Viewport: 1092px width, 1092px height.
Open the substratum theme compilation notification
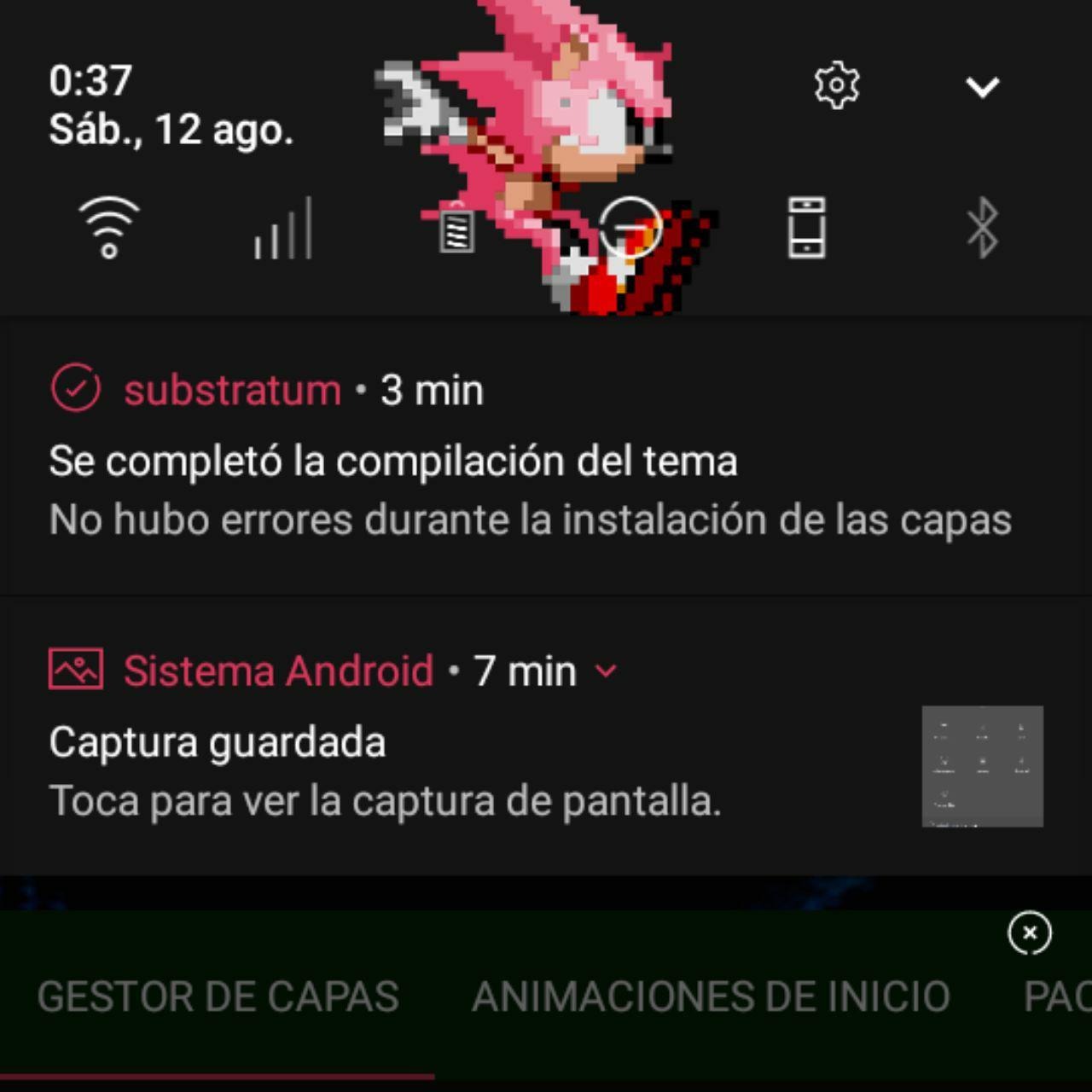click(x=529, y=461)
